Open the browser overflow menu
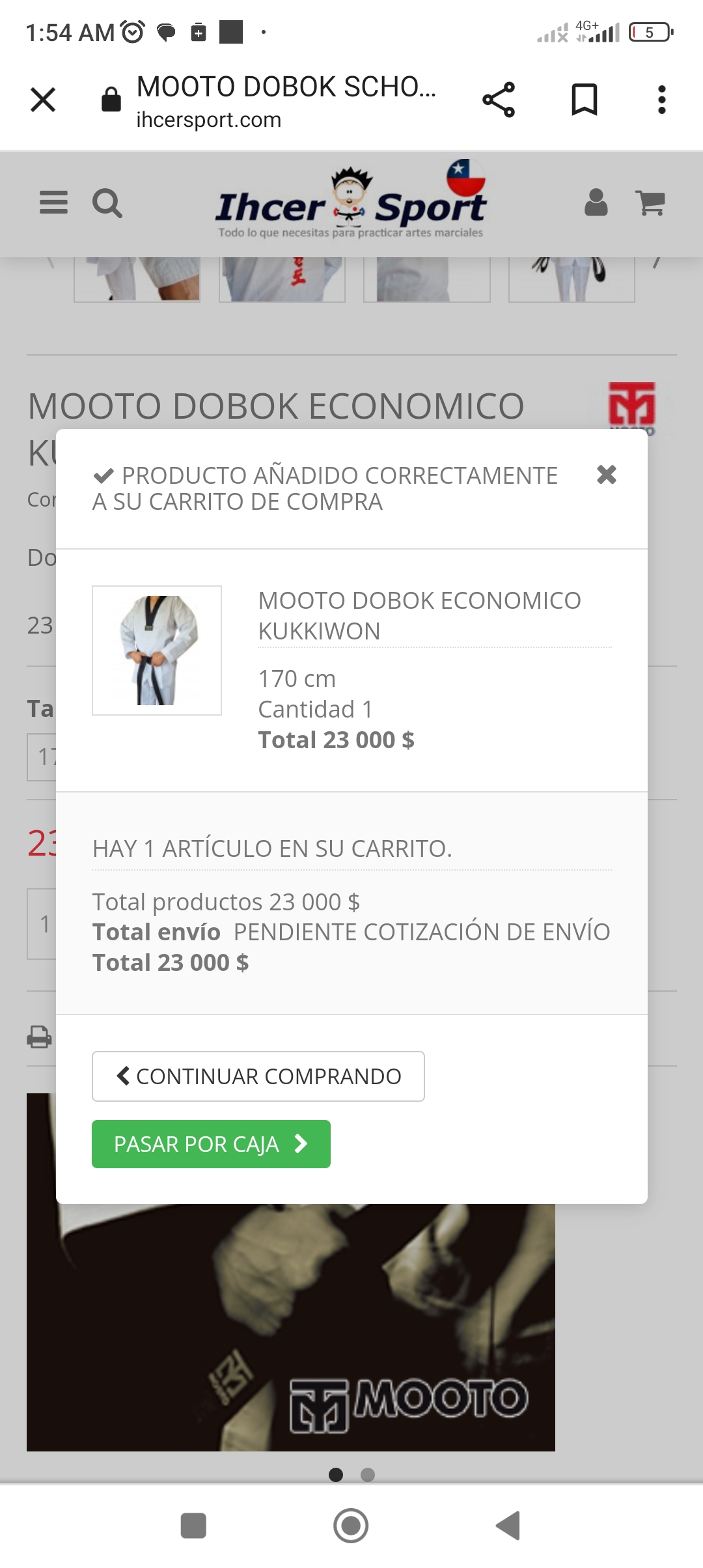 pos(661,100)
